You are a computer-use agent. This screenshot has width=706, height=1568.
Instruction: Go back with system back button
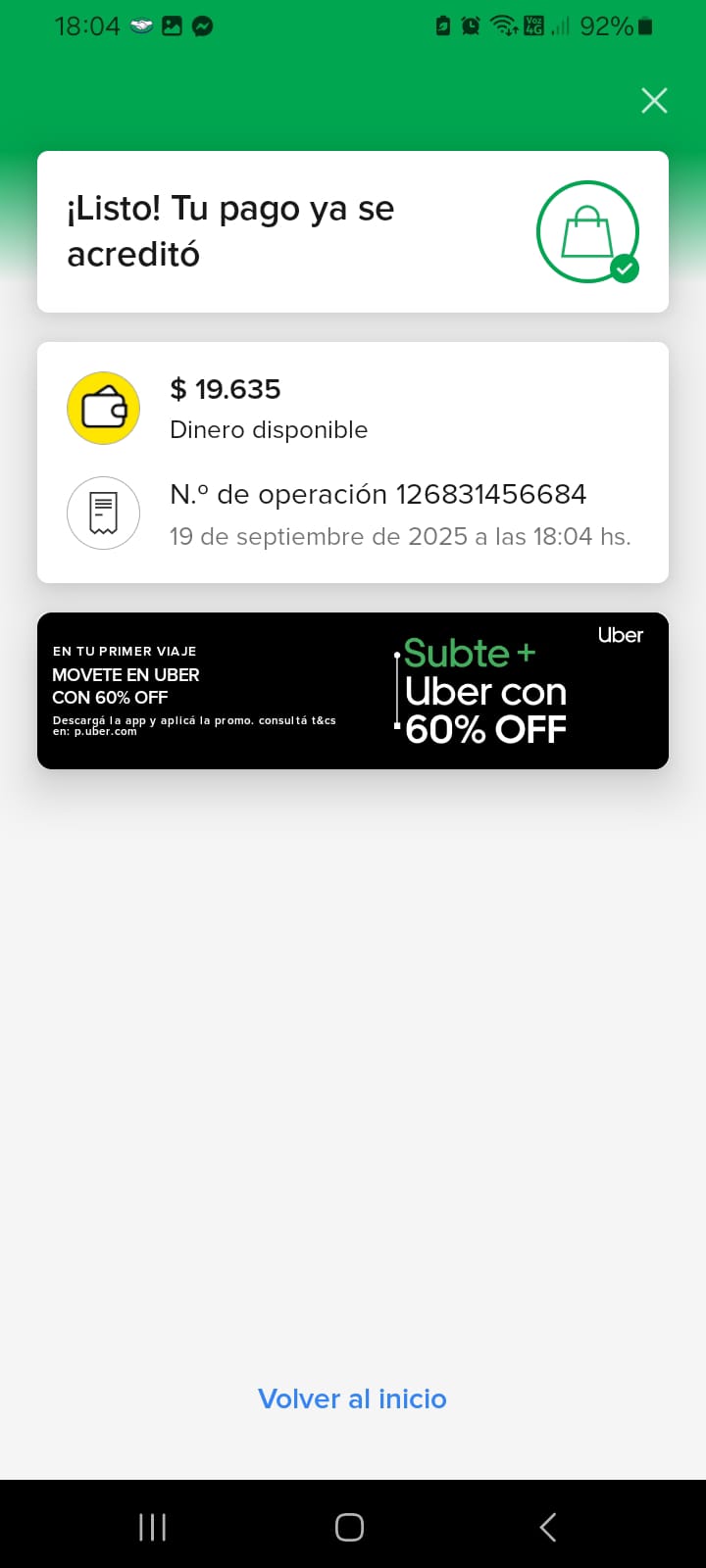548,1527
